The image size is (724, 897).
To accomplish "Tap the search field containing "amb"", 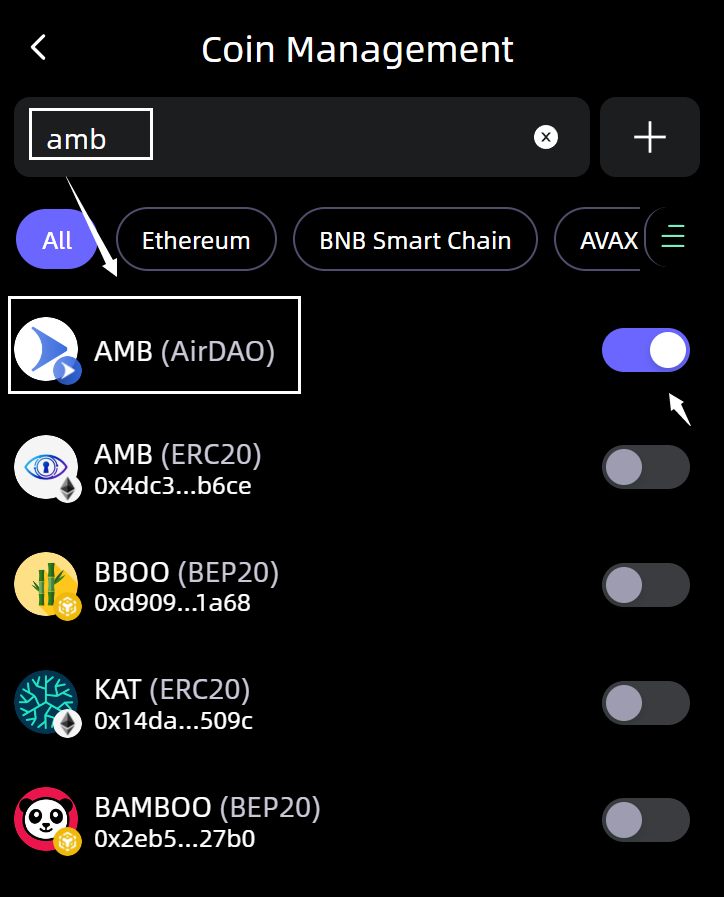I will (x=280, y=137).
